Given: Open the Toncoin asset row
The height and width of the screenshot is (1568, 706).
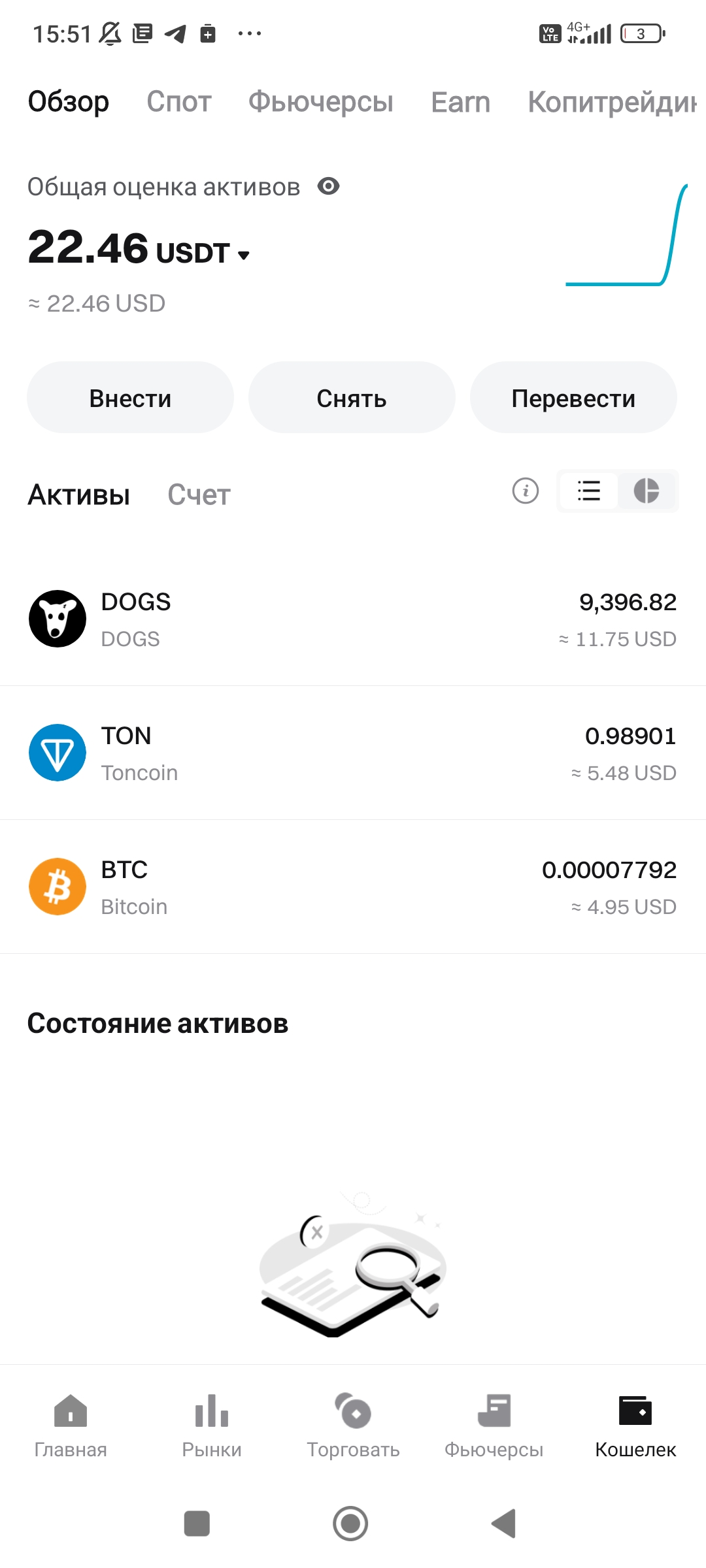Looking at the screenshot, I should (353, 753).
